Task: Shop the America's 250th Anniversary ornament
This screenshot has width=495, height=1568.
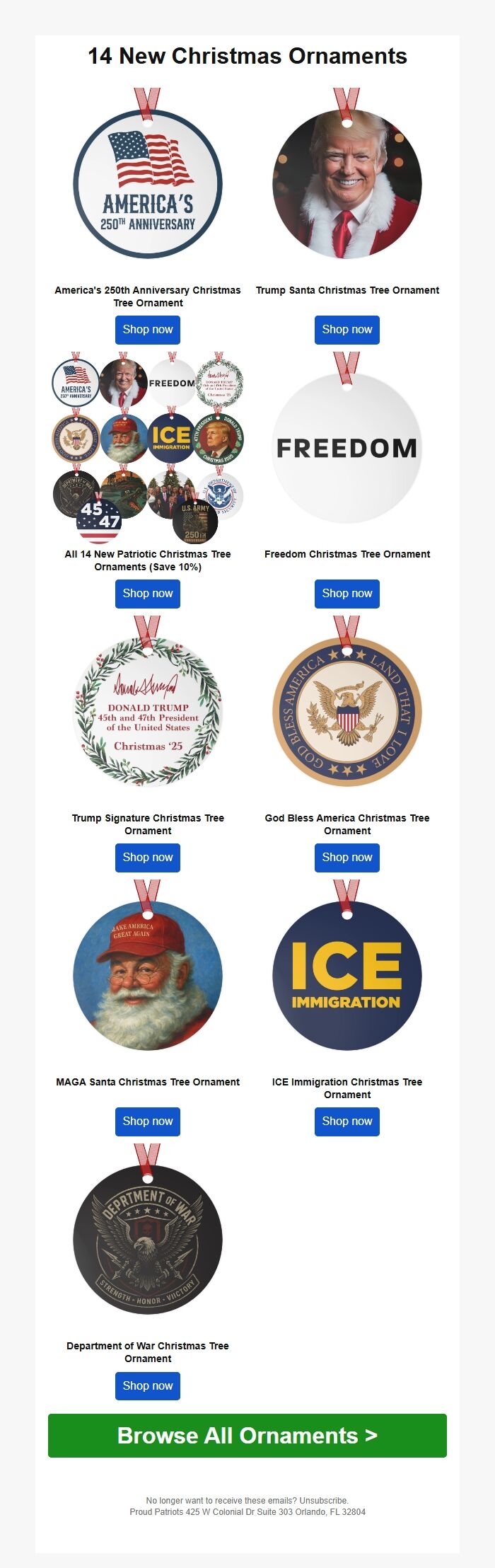Action: pyautogui.click(x=148, y=330)
